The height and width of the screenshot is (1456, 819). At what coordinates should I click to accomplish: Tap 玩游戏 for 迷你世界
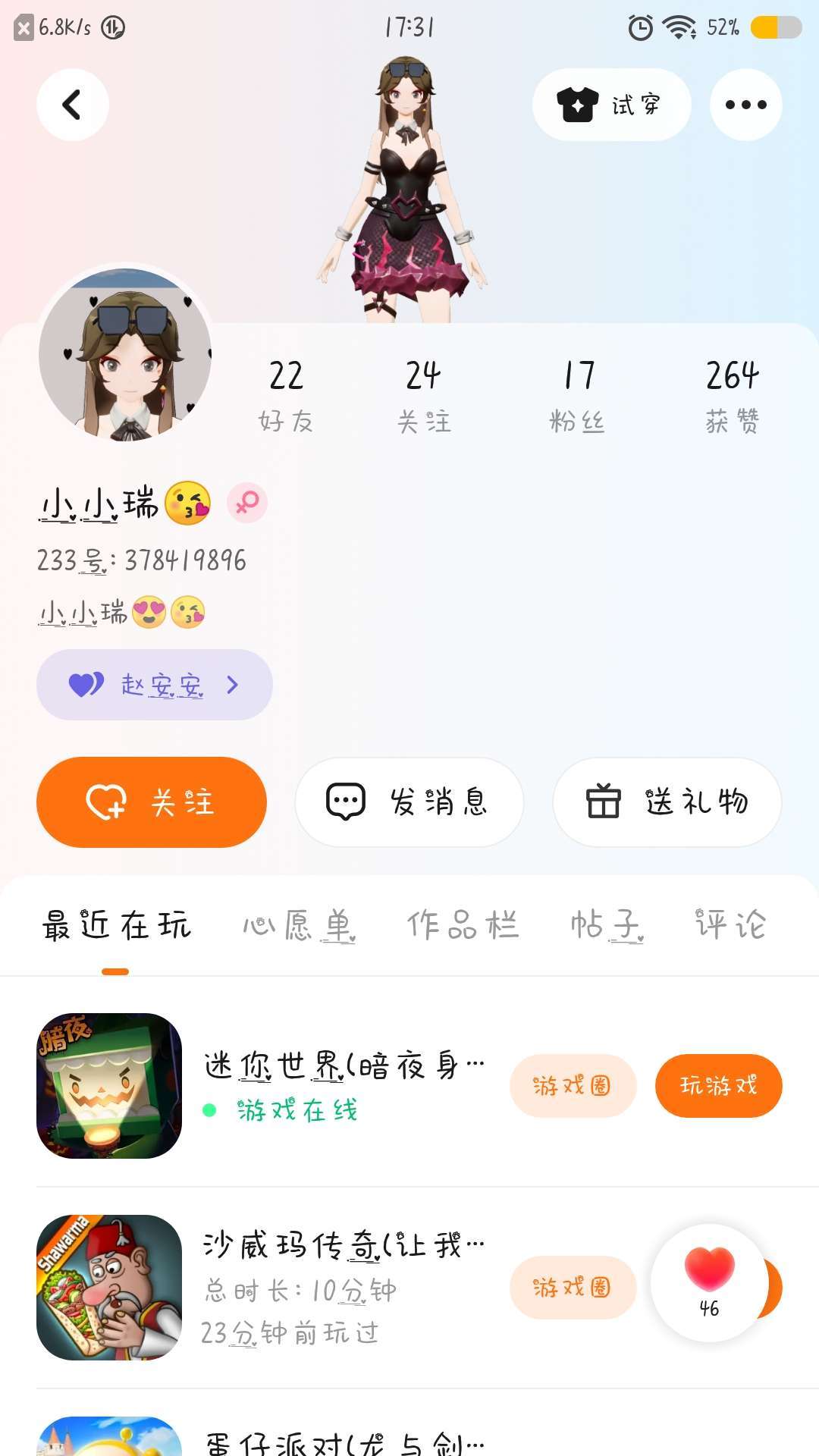tap(718, 1086)
